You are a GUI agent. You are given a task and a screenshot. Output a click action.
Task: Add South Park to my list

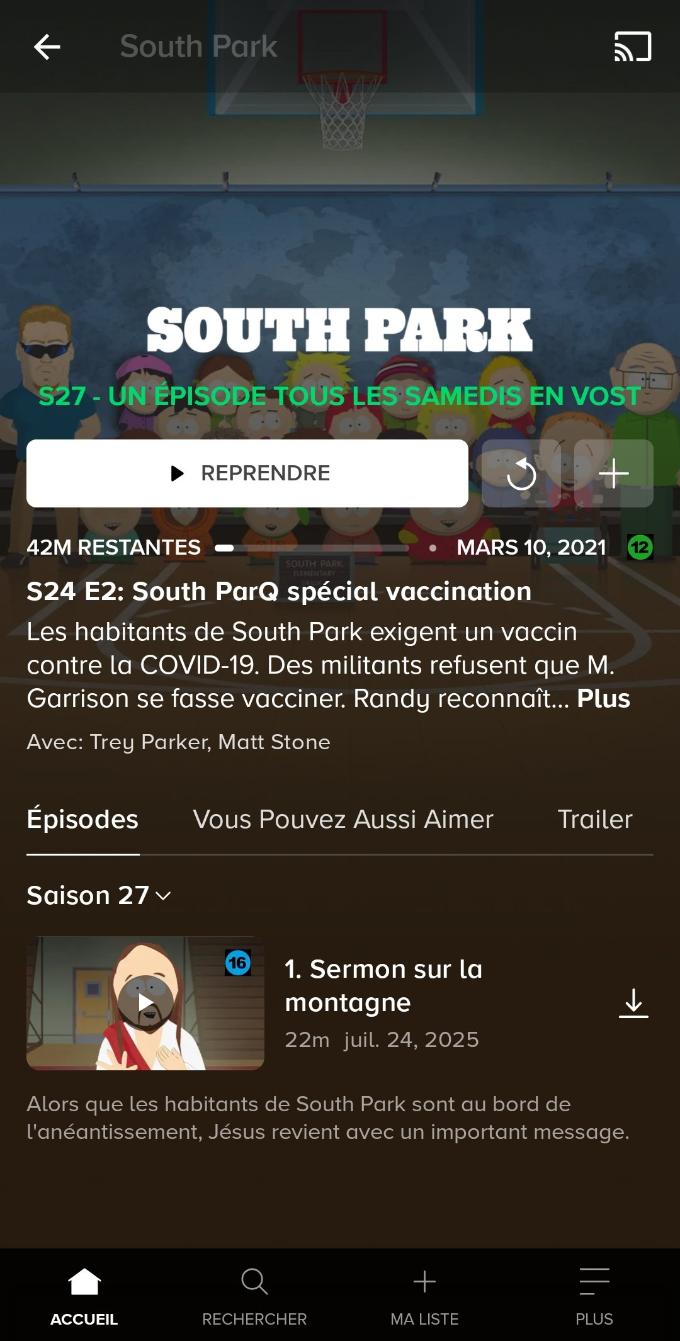[x=613, y=474]
